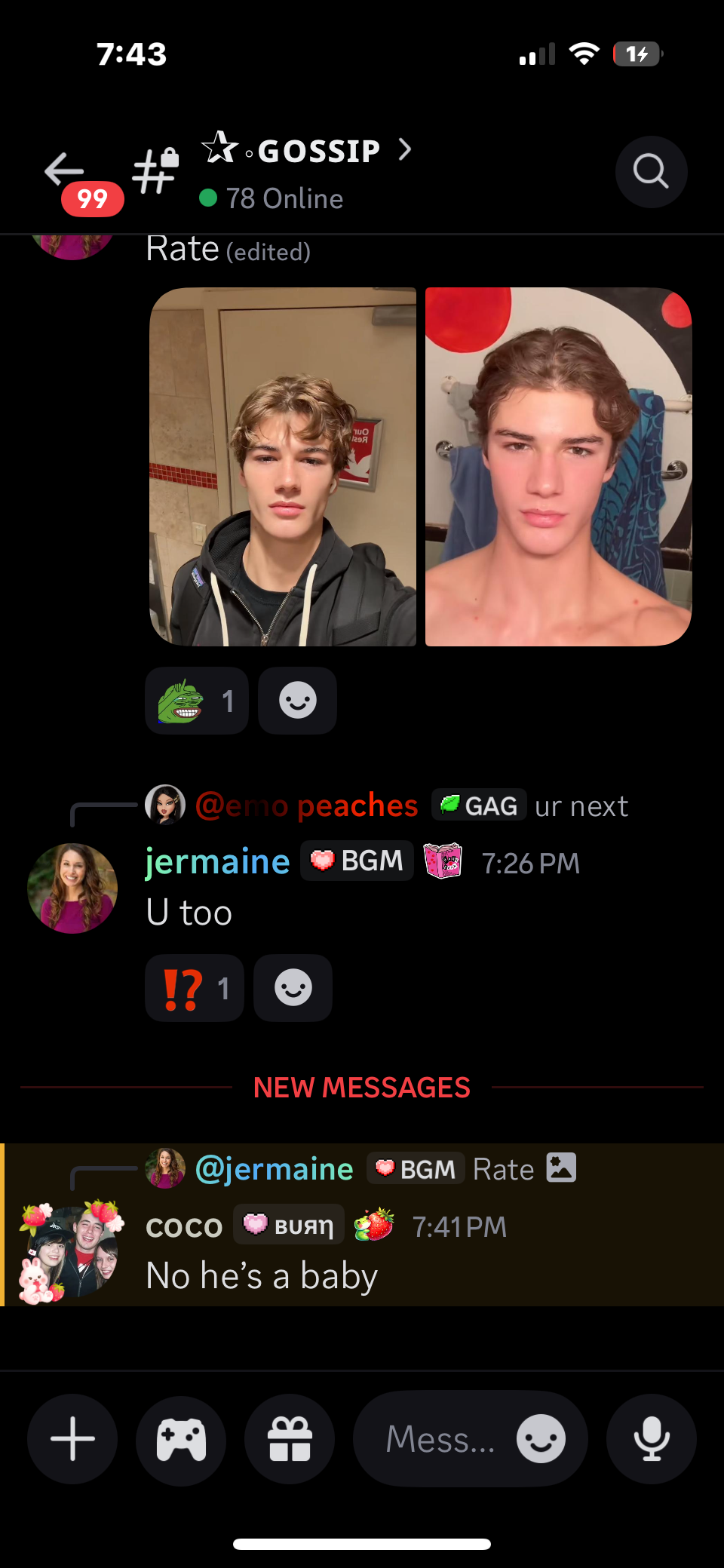Open the shirtless selfie photo

[558, 466]
